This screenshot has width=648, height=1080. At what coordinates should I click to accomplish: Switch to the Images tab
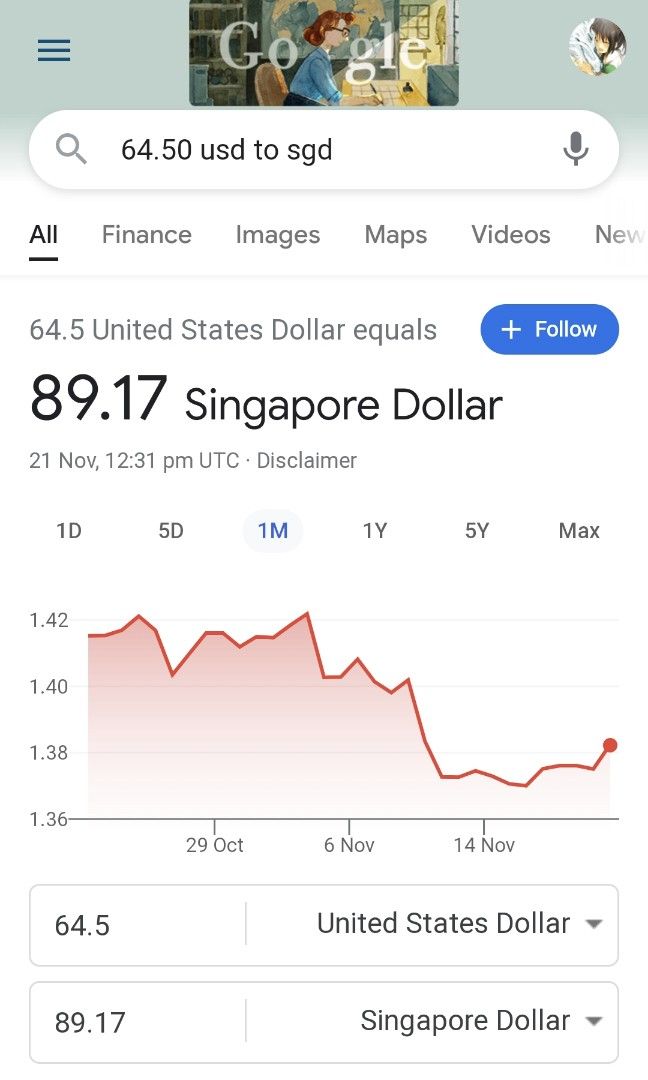point(277,235)
